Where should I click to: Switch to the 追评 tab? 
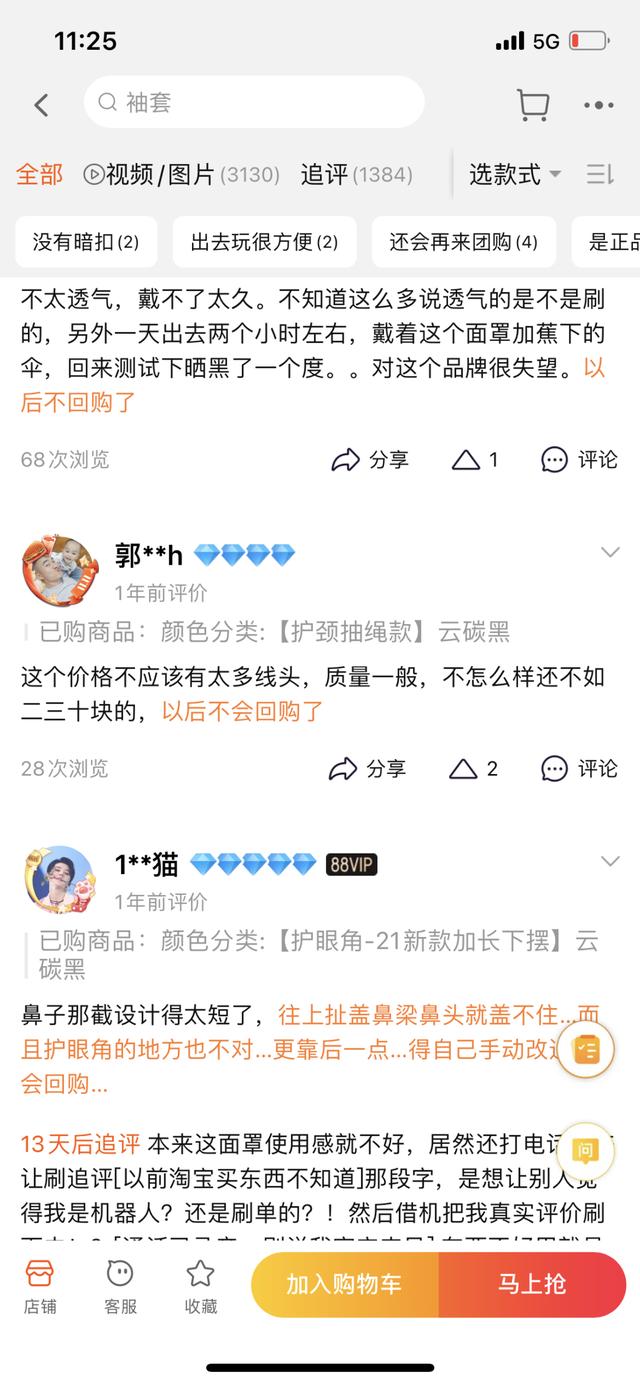pyautogui.click(x=356, y=174)
